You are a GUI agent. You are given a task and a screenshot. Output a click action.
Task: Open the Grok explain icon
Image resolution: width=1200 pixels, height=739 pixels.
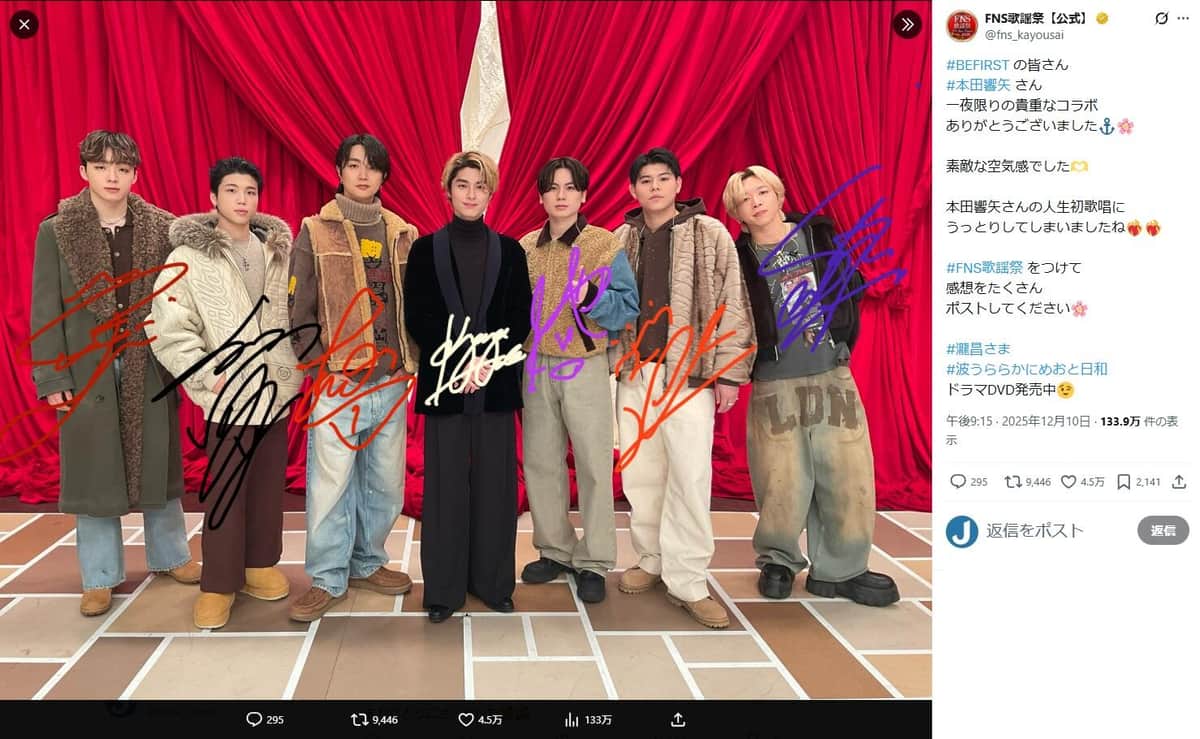pos(1162,18)
